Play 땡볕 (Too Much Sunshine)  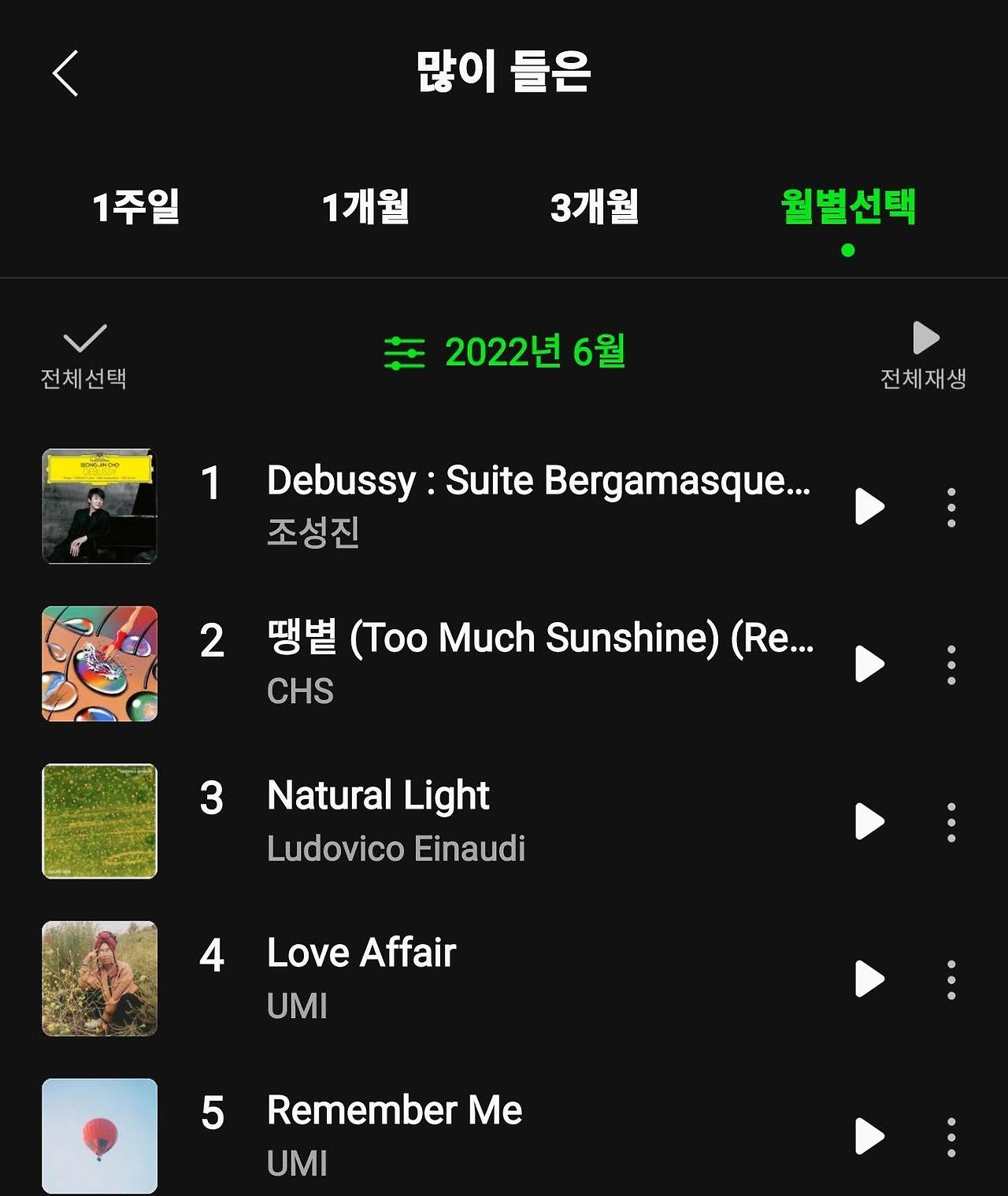click(x=869, y=664)
